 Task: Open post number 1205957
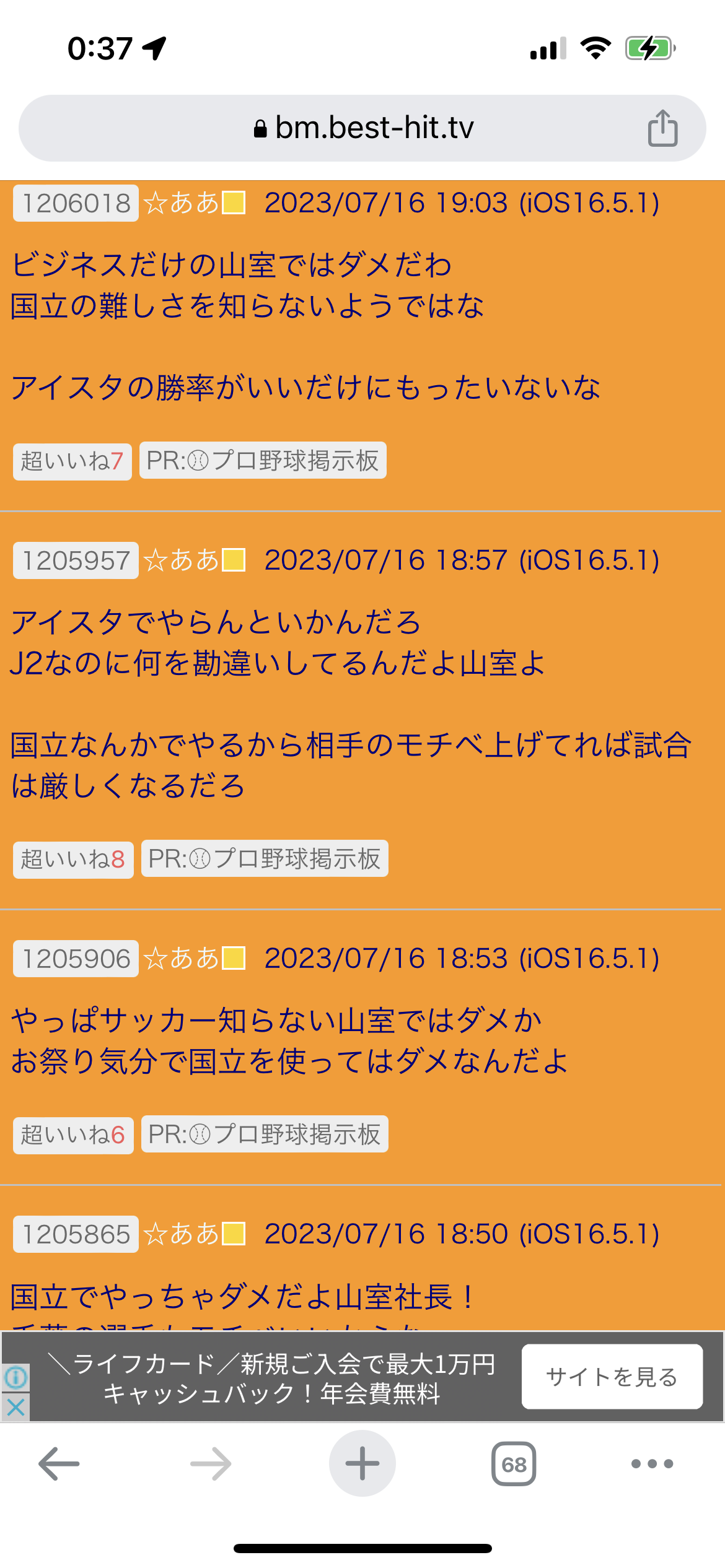click(x=76, y=561)
